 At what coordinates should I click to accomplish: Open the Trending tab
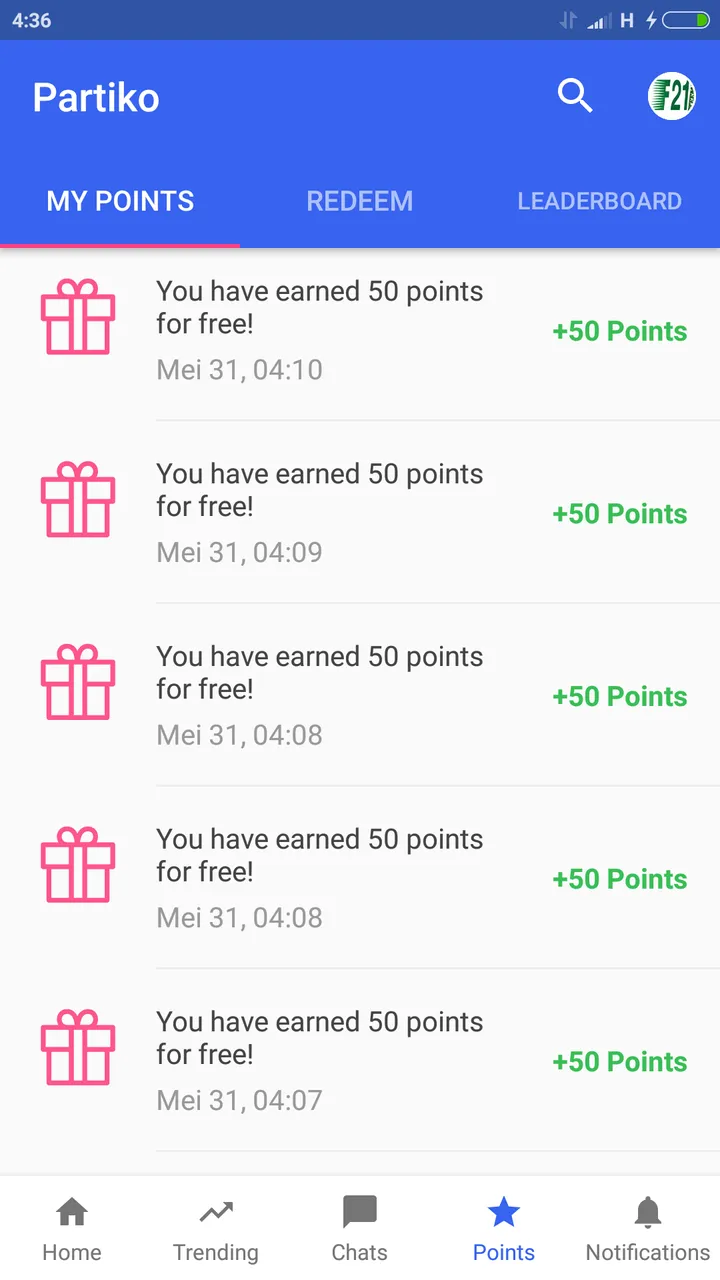[x=216, y=1229]
